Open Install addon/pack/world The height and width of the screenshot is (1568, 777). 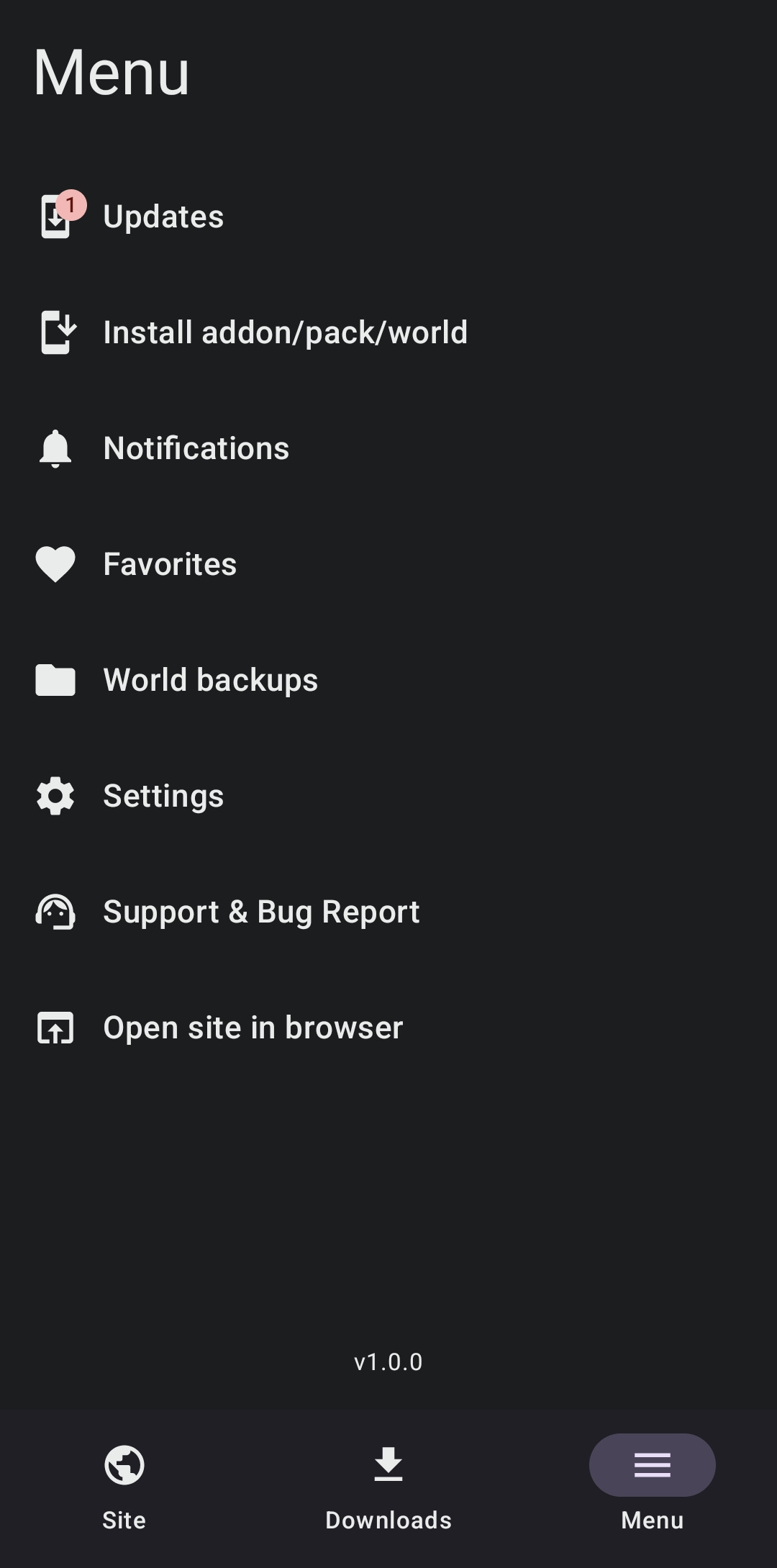(x=286, y=332)
